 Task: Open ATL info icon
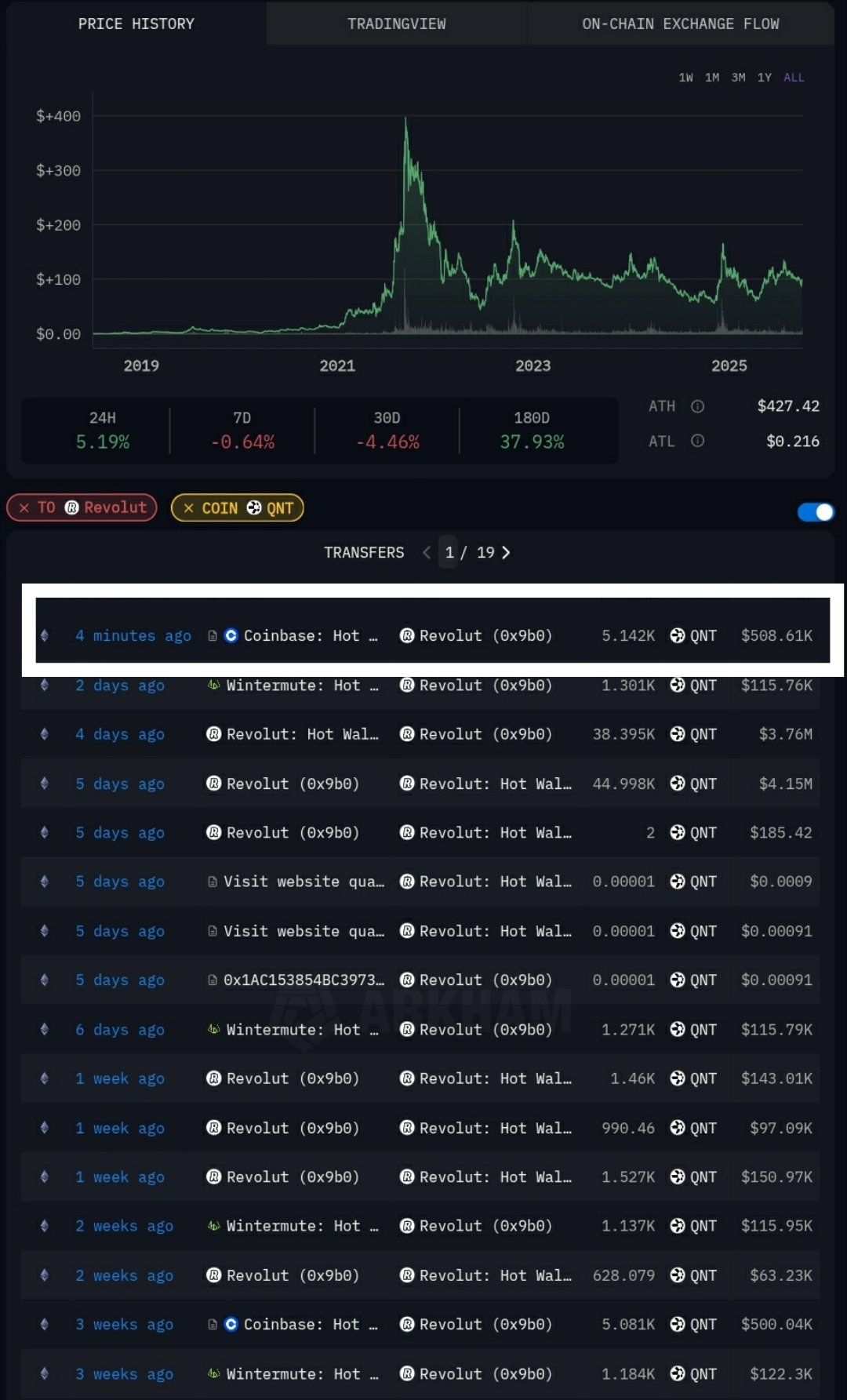click(697, 441)
